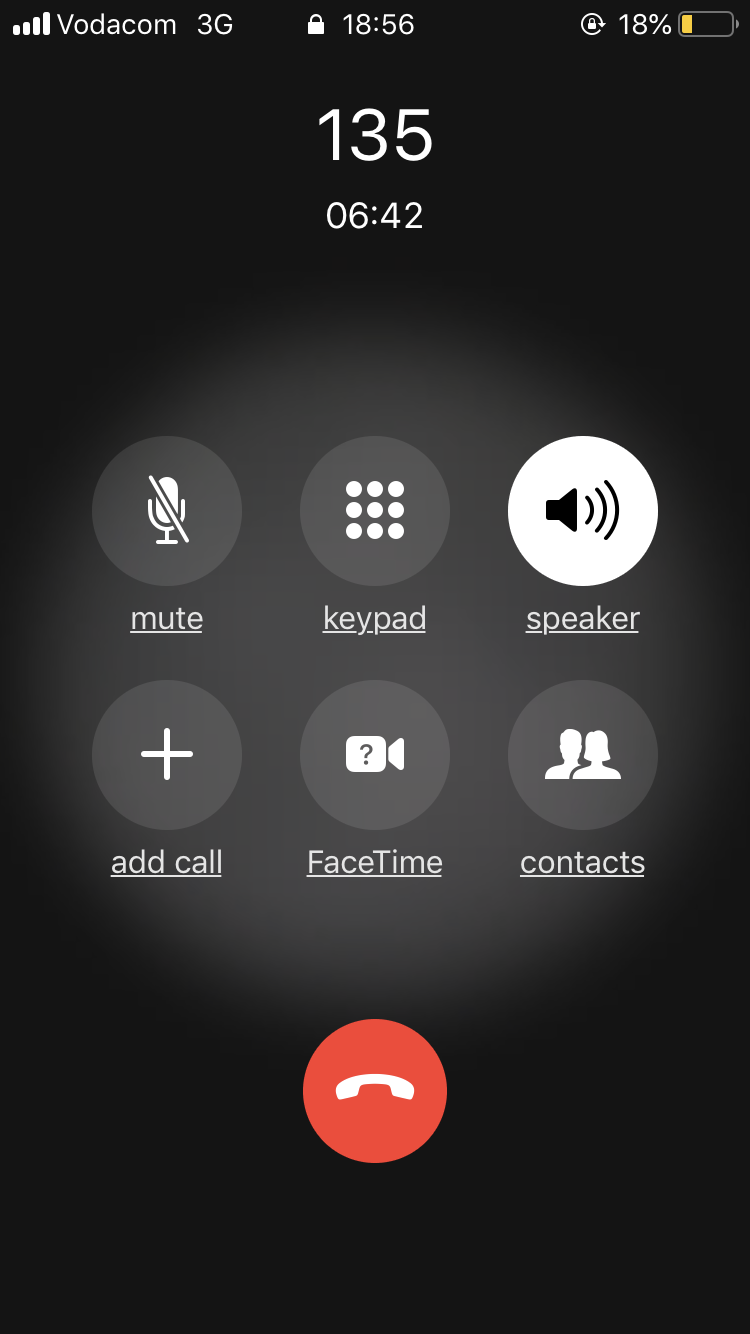750x1334 pixels.
Task: Turn off the speaker
Action: [x=583, y=511]
